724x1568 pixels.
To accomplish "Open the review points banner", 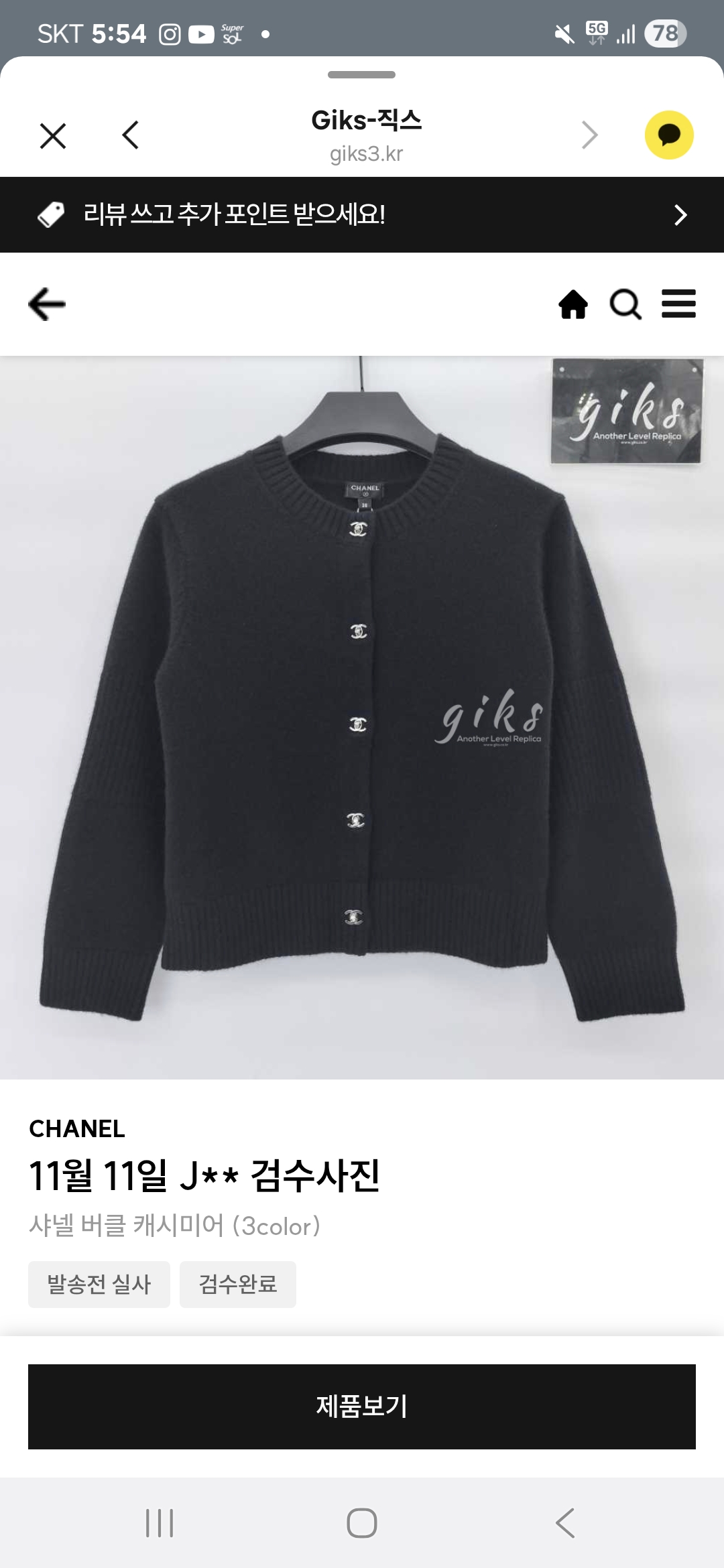I will [x=362, y=215].
